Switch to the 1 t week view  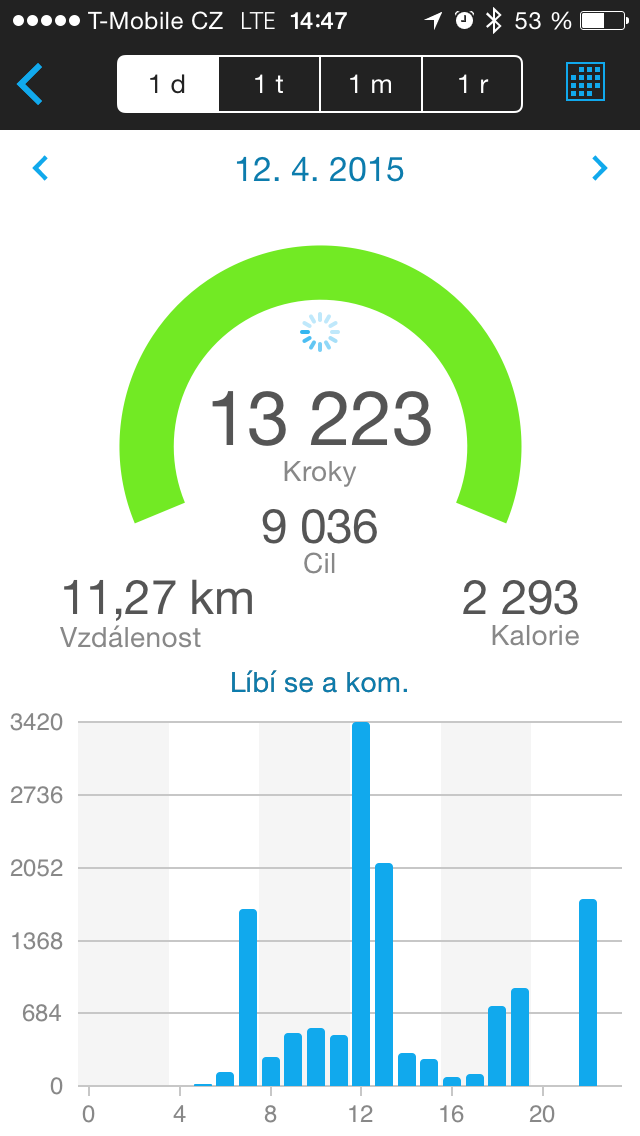(x=269, y=84)
